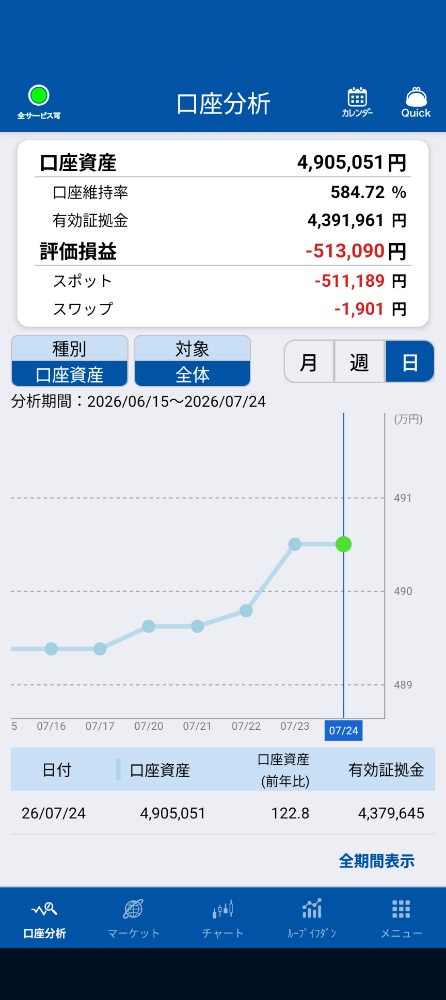Open the Quick wallet icon
The height and width of the screenshot is (1000, 446).
(415, 102)
